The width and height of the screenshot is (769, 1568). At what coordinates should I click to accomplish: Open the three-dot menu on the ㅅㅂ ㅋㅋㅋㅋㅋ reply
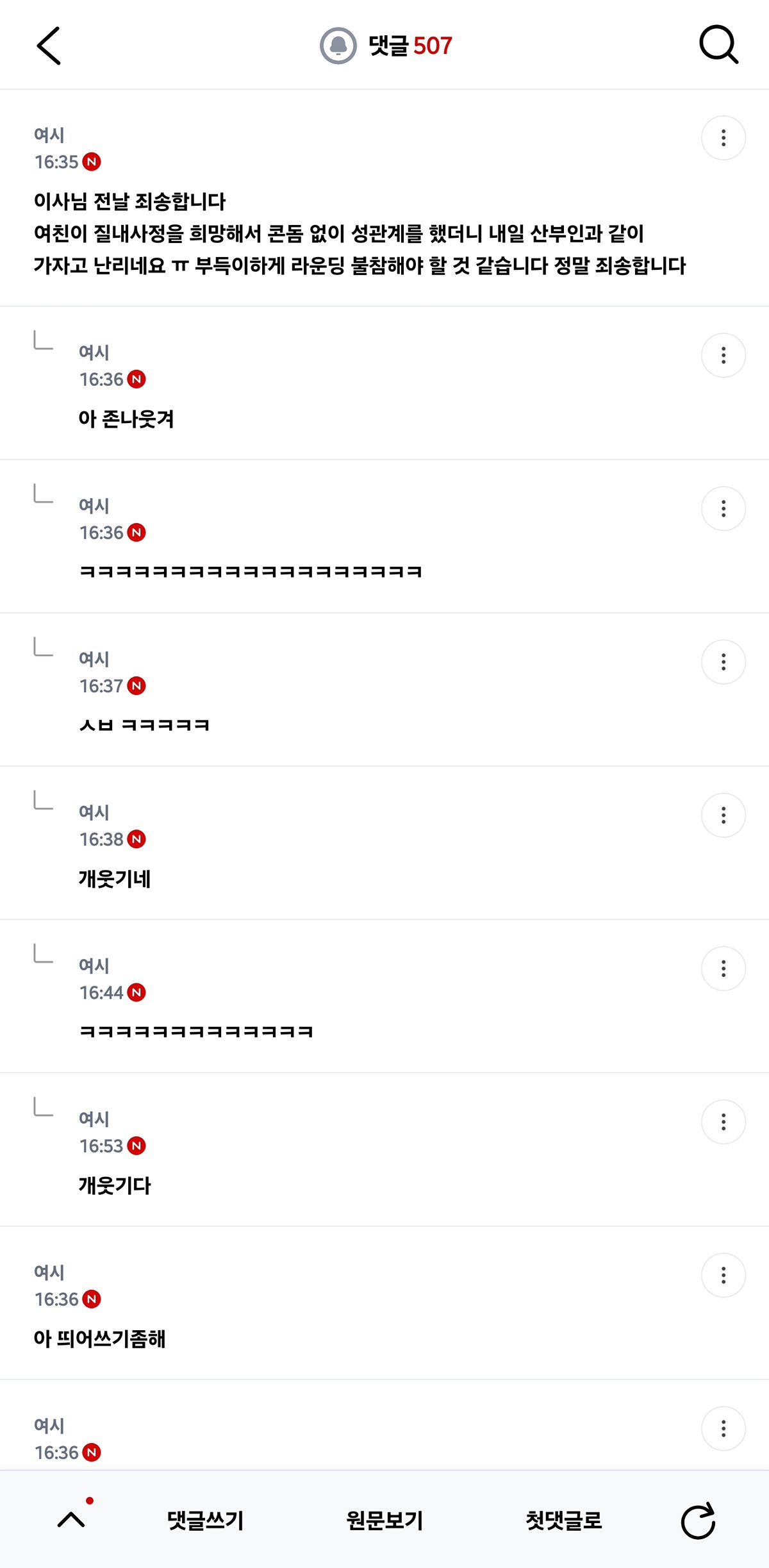724,662
